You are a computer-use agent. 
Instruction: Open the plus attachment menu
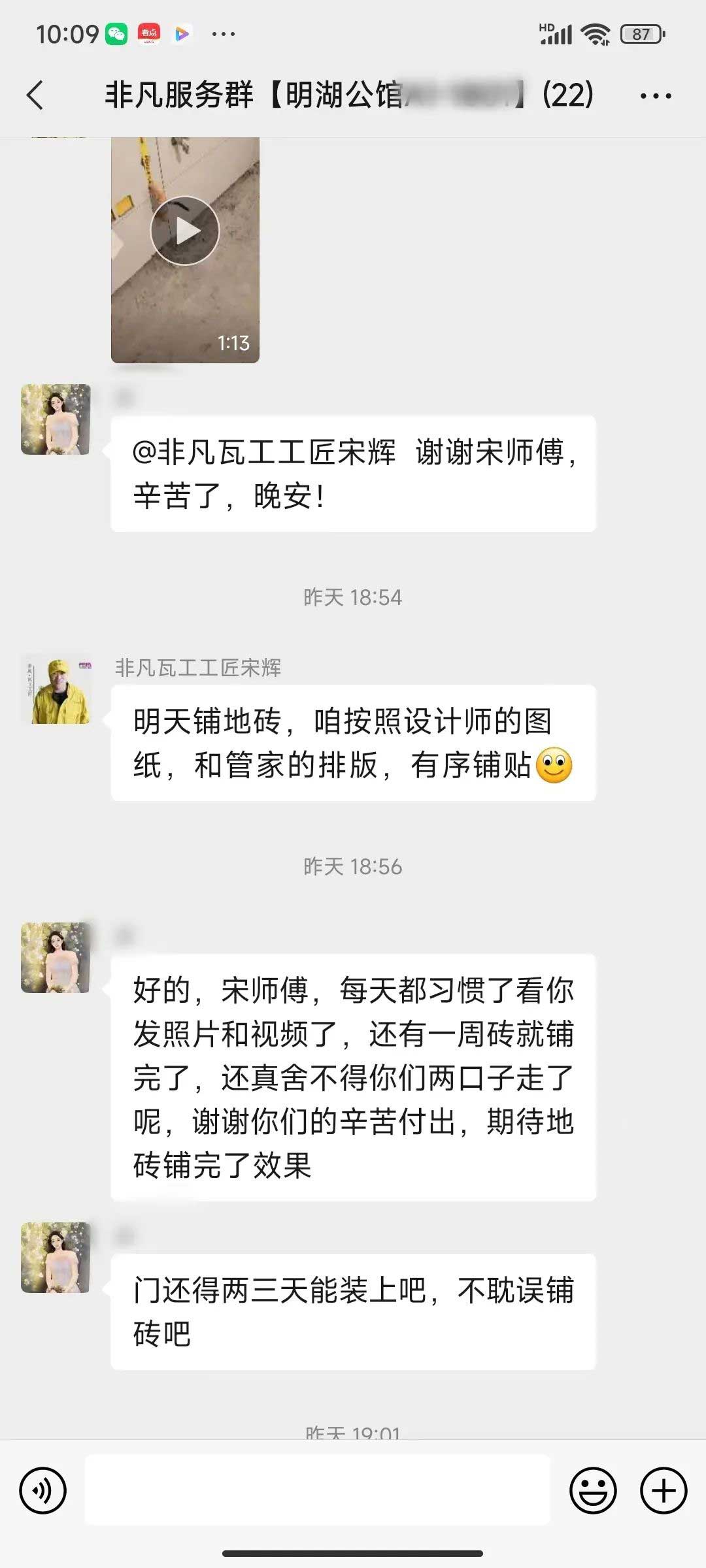pyautogui.click(x=663, y=1490)
